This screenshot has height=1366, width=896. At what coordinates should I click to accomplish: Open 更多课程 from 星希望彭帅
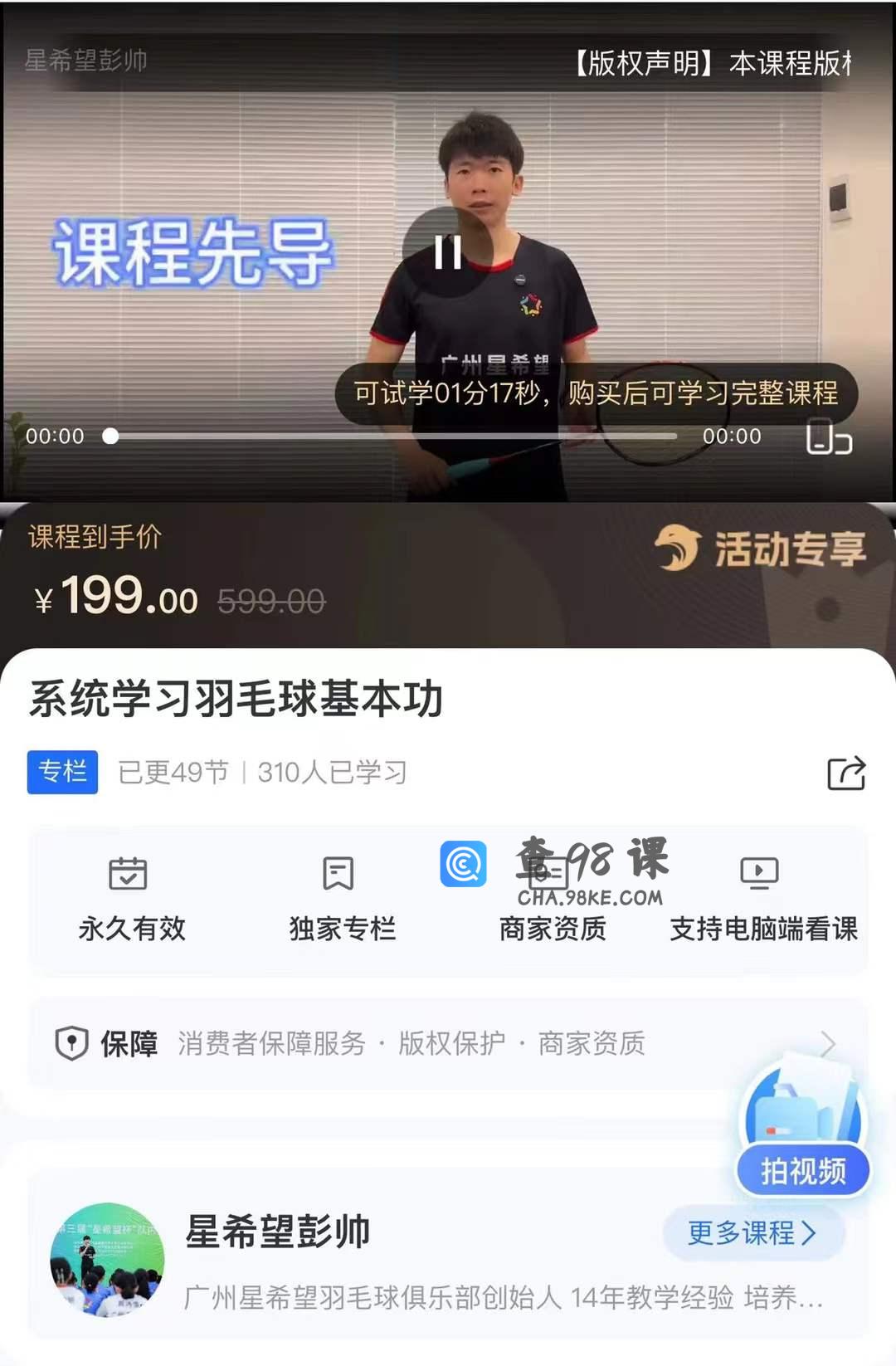pyautogui.click(x=752, y=1232)
